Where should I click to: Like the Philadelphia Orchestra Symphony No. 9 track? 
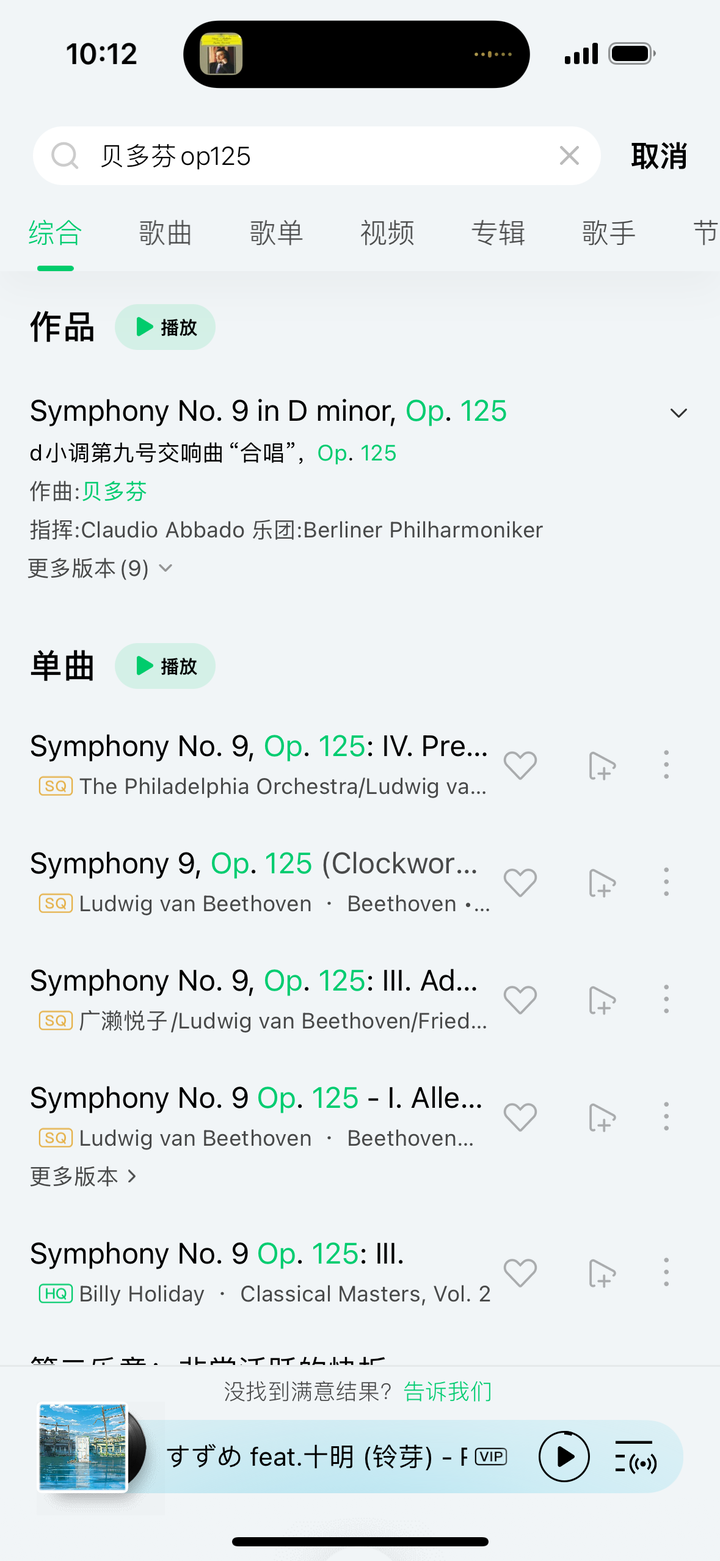point(520,766)
